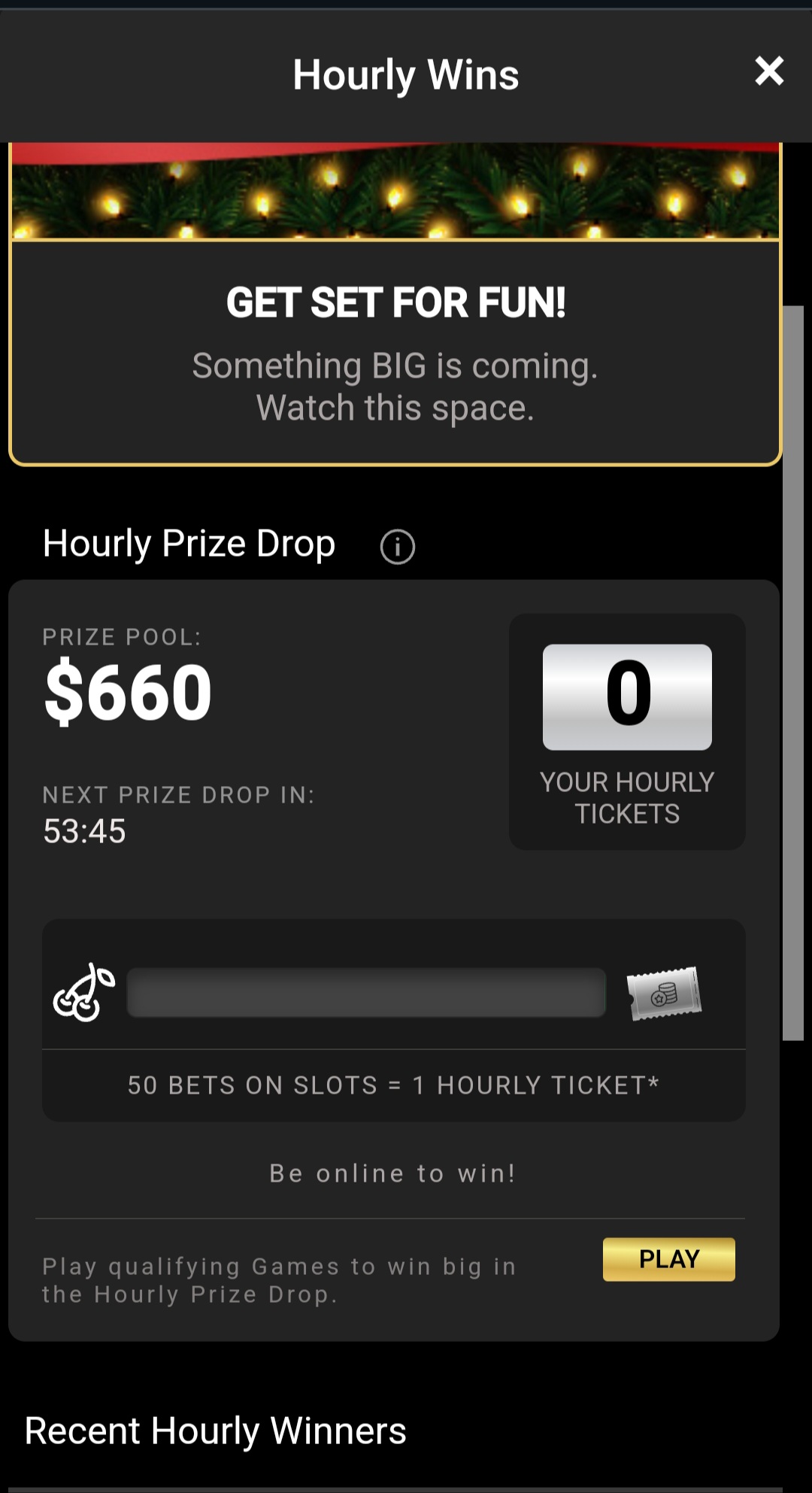Tap YOUR HOURLY TICKETS label

(627, 797)
